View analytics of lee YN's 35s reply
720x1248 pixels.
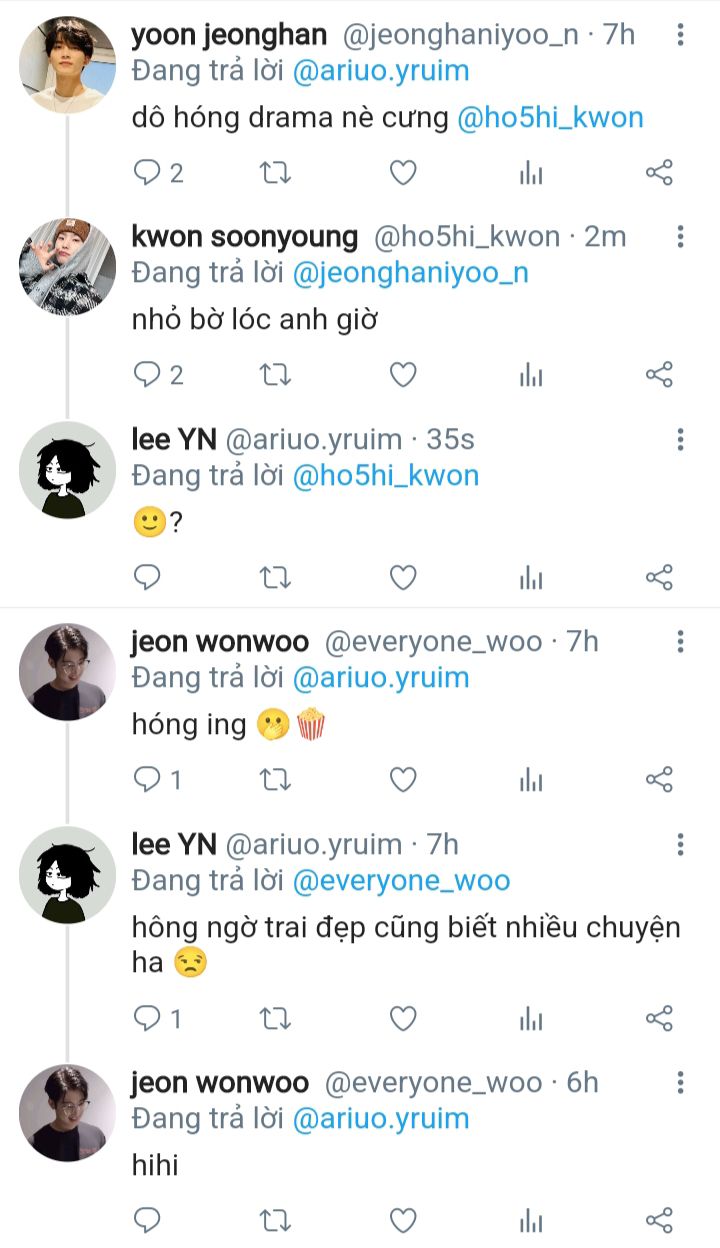[531, 577]
